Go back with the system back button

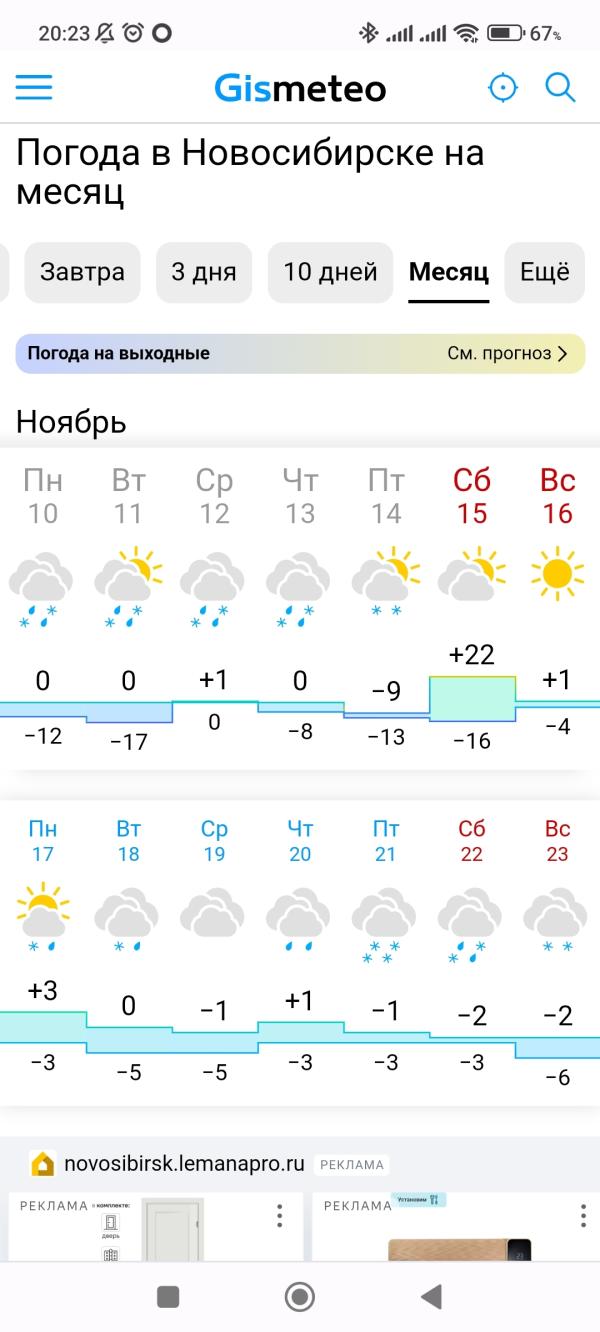431,1297
